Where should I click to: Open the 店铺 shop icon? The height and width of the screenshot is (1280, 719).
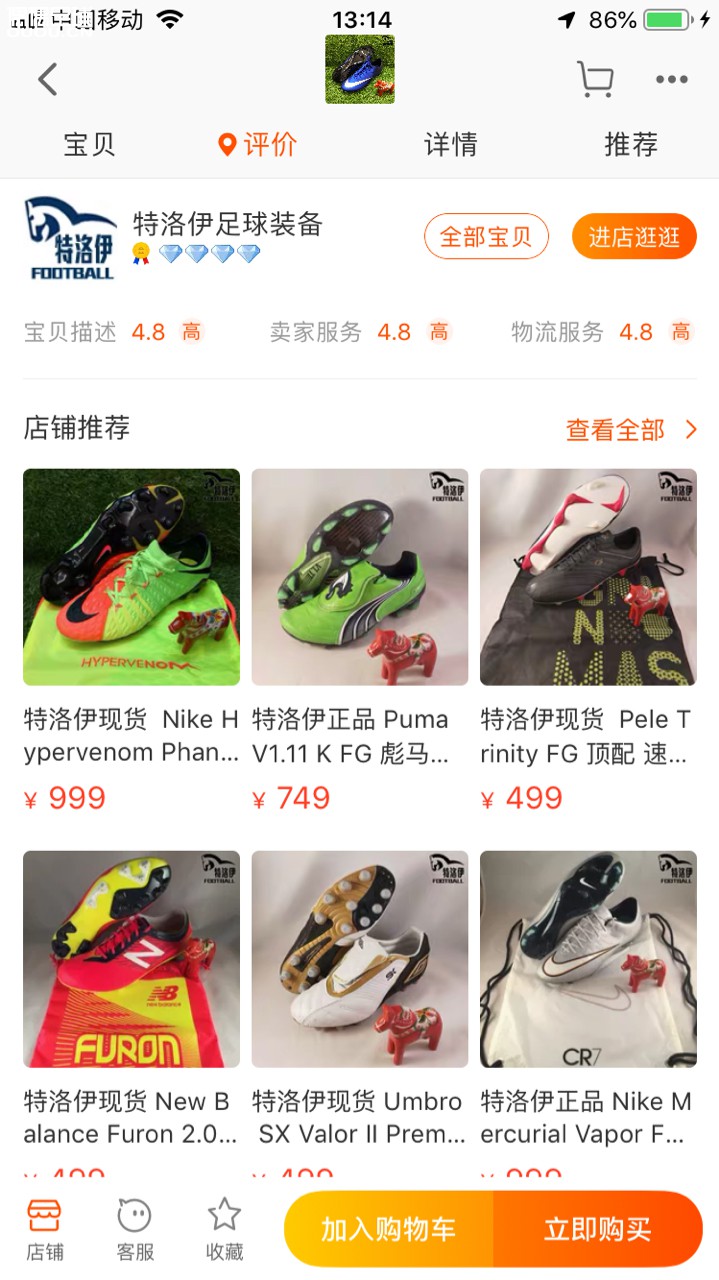point(44,1229)
